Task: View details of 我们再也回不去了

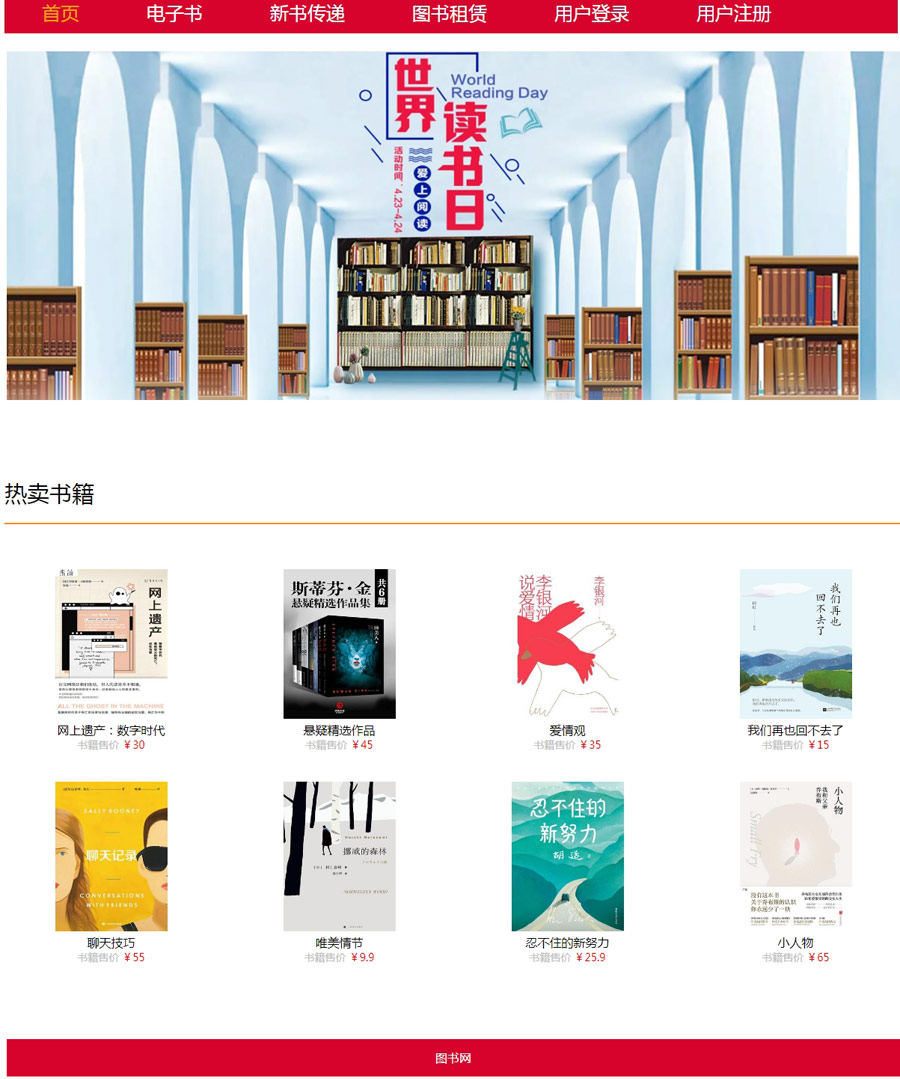Action: click(x=795, y=643)
